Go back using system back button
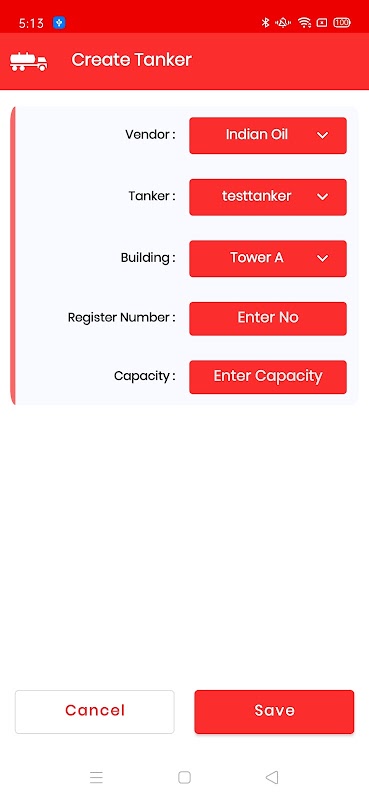 pos(272,777)
